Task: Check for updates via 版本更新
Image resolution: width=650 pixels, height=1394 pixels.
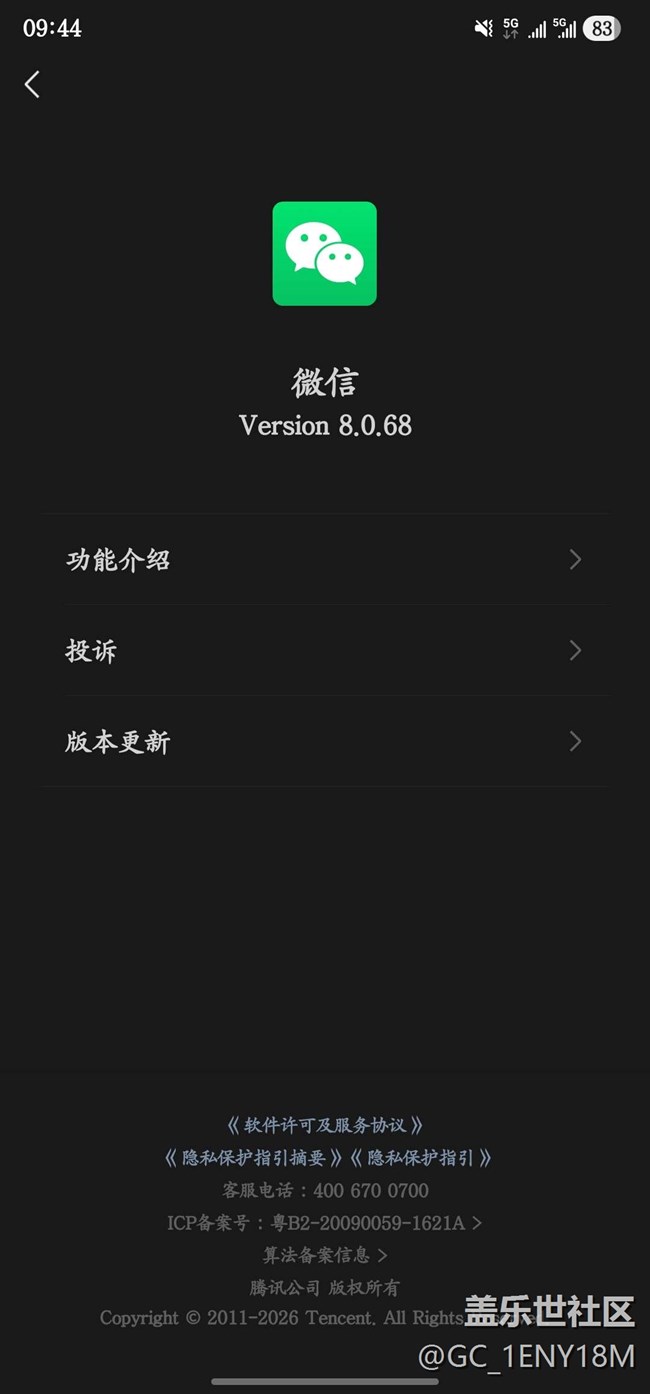Action: pyautogui.click(x=325, y=742)
